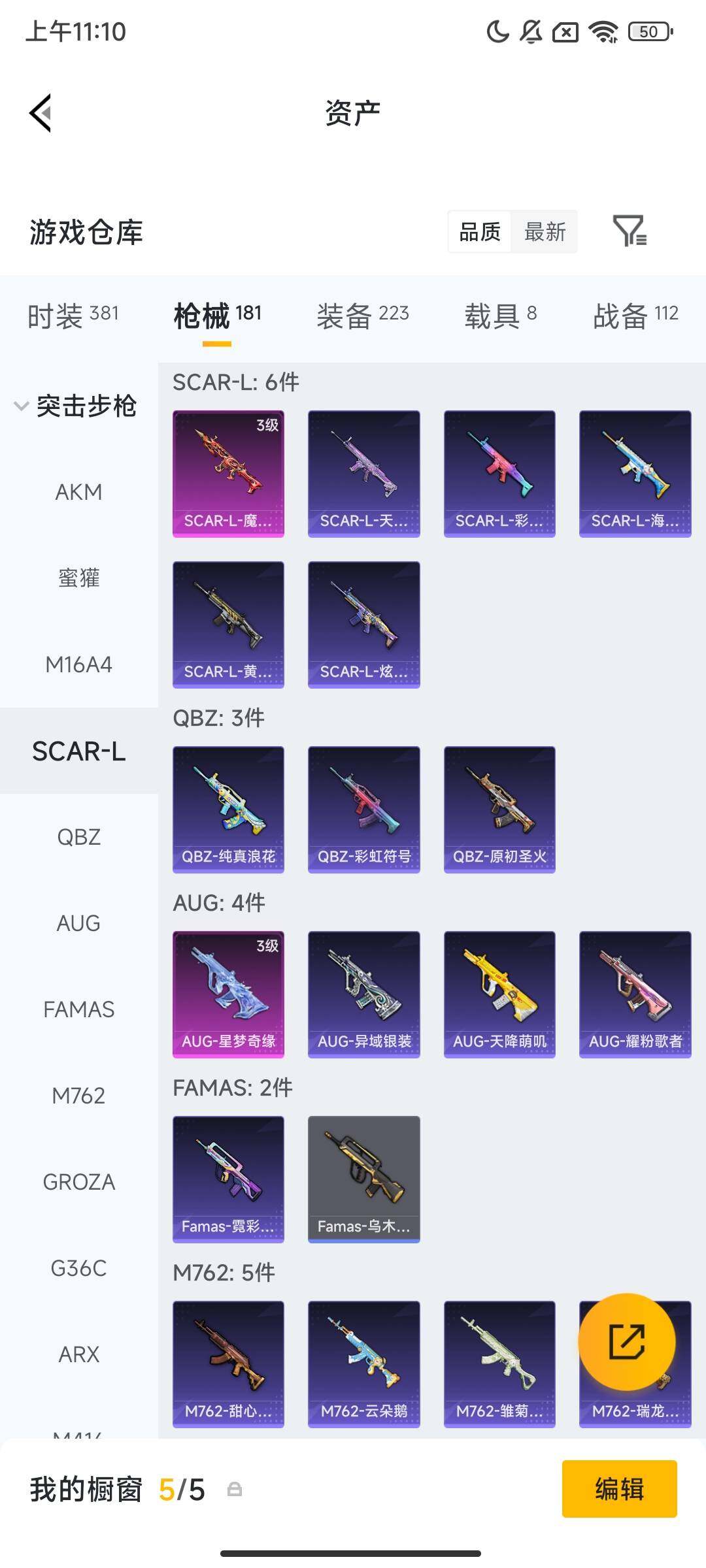Viewport: 706px width, 1568px height.
Task: Go back using the top-left arrow
Action: (x=41, y=113)
